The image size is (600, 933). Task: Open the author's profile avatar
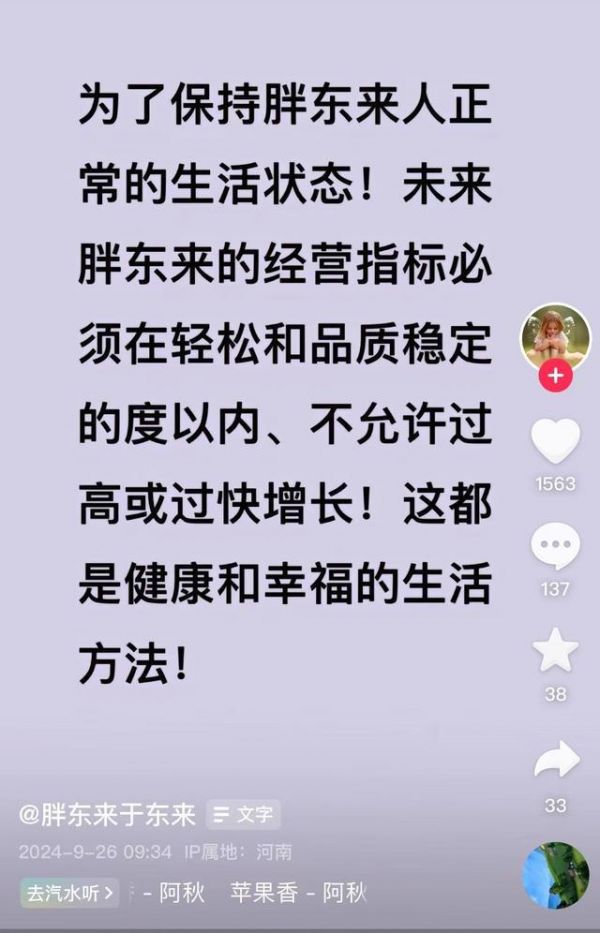coord(555,337)
